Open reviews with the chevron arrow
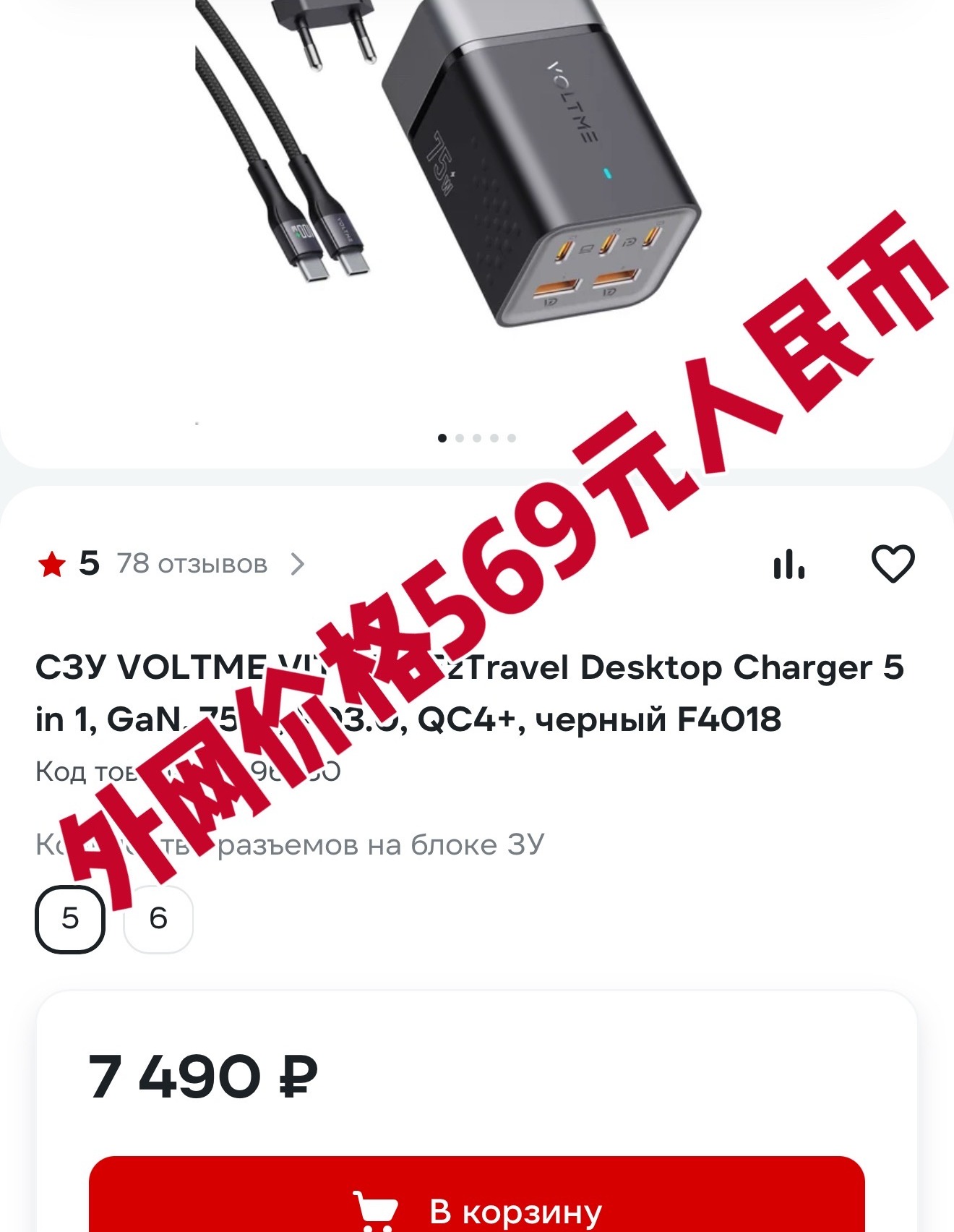Screen dimensions: 954x1232 (x=298, y=565)
